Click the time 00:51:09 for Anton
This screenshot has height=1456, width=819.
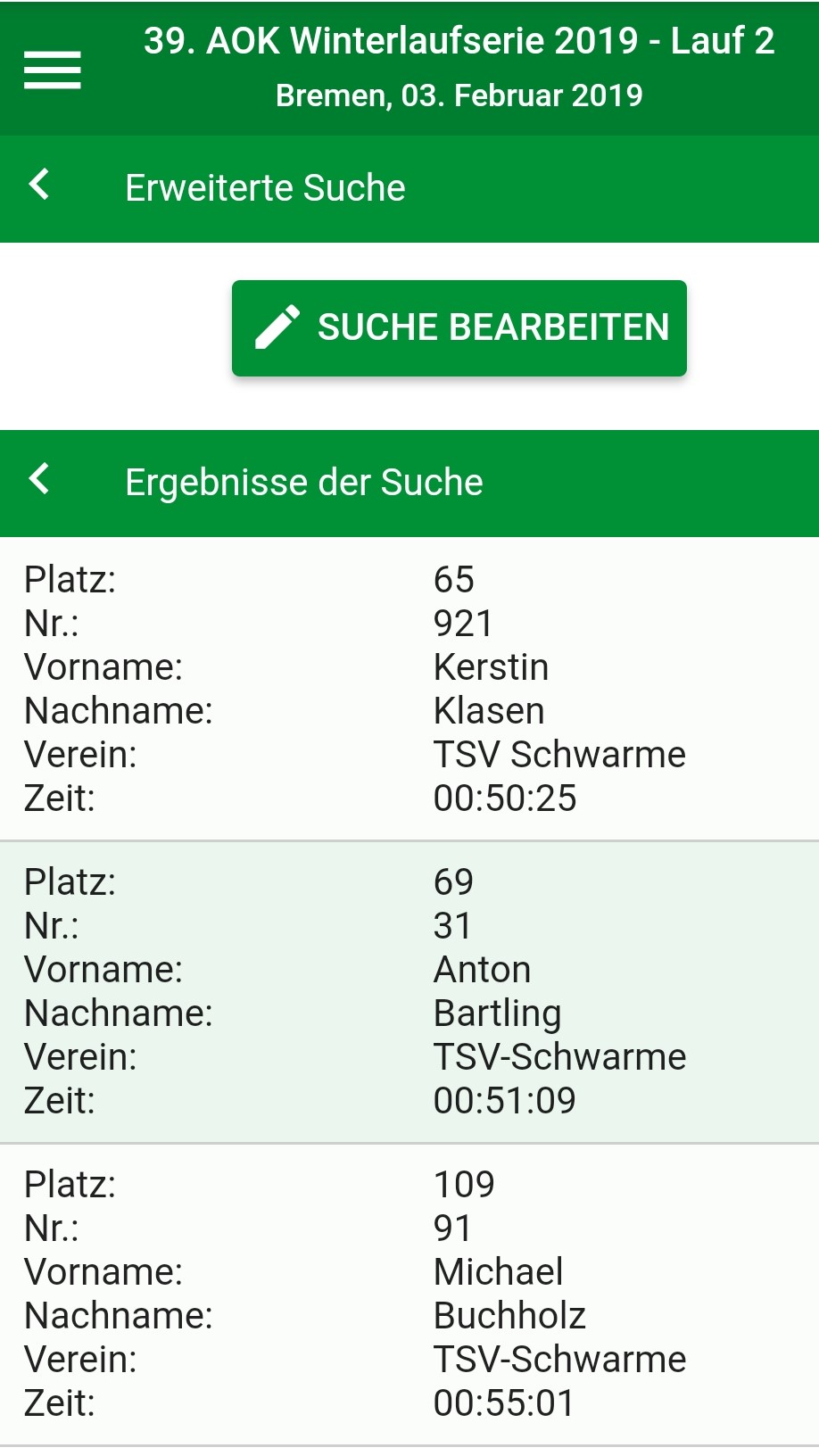click(507, 1100)
